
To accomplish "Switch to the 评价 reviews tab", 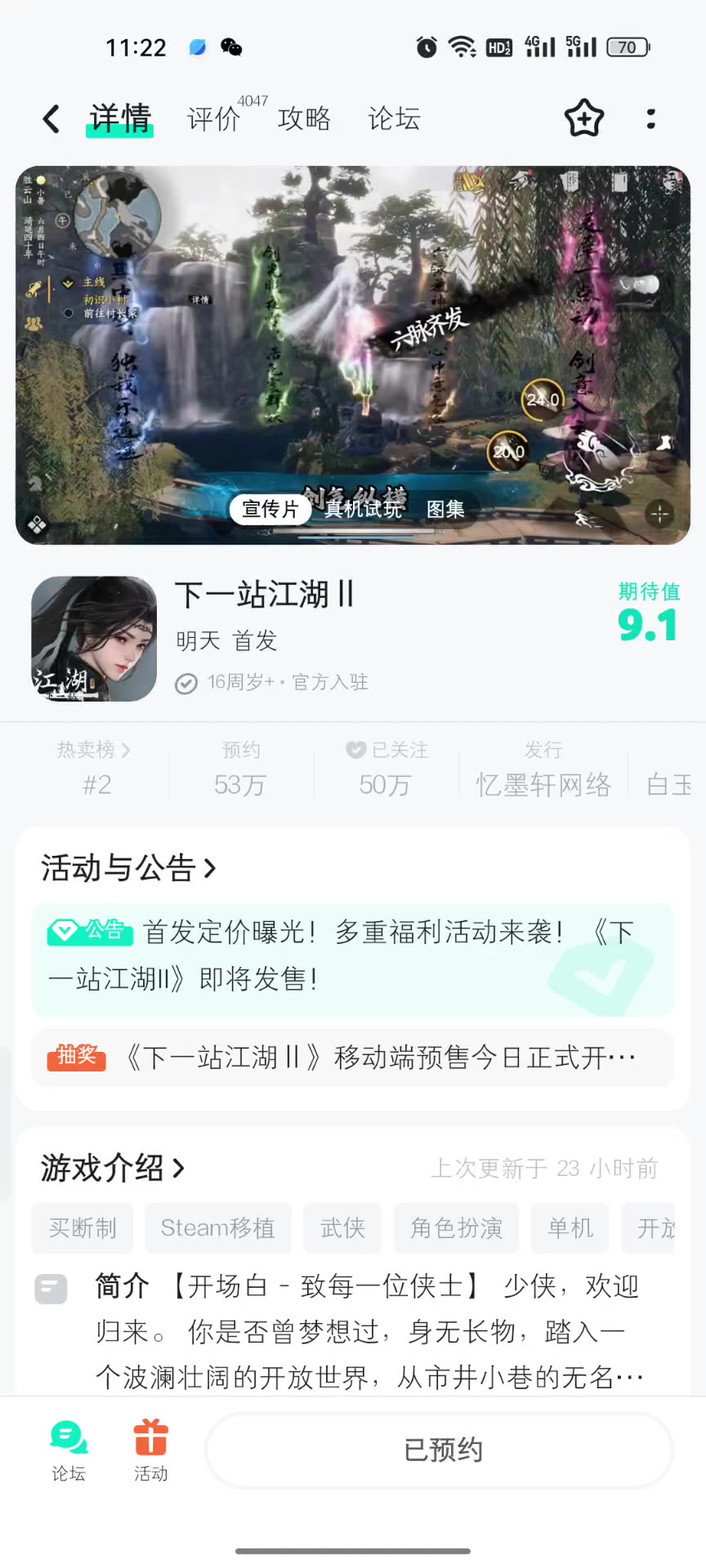I will (214, 119).
